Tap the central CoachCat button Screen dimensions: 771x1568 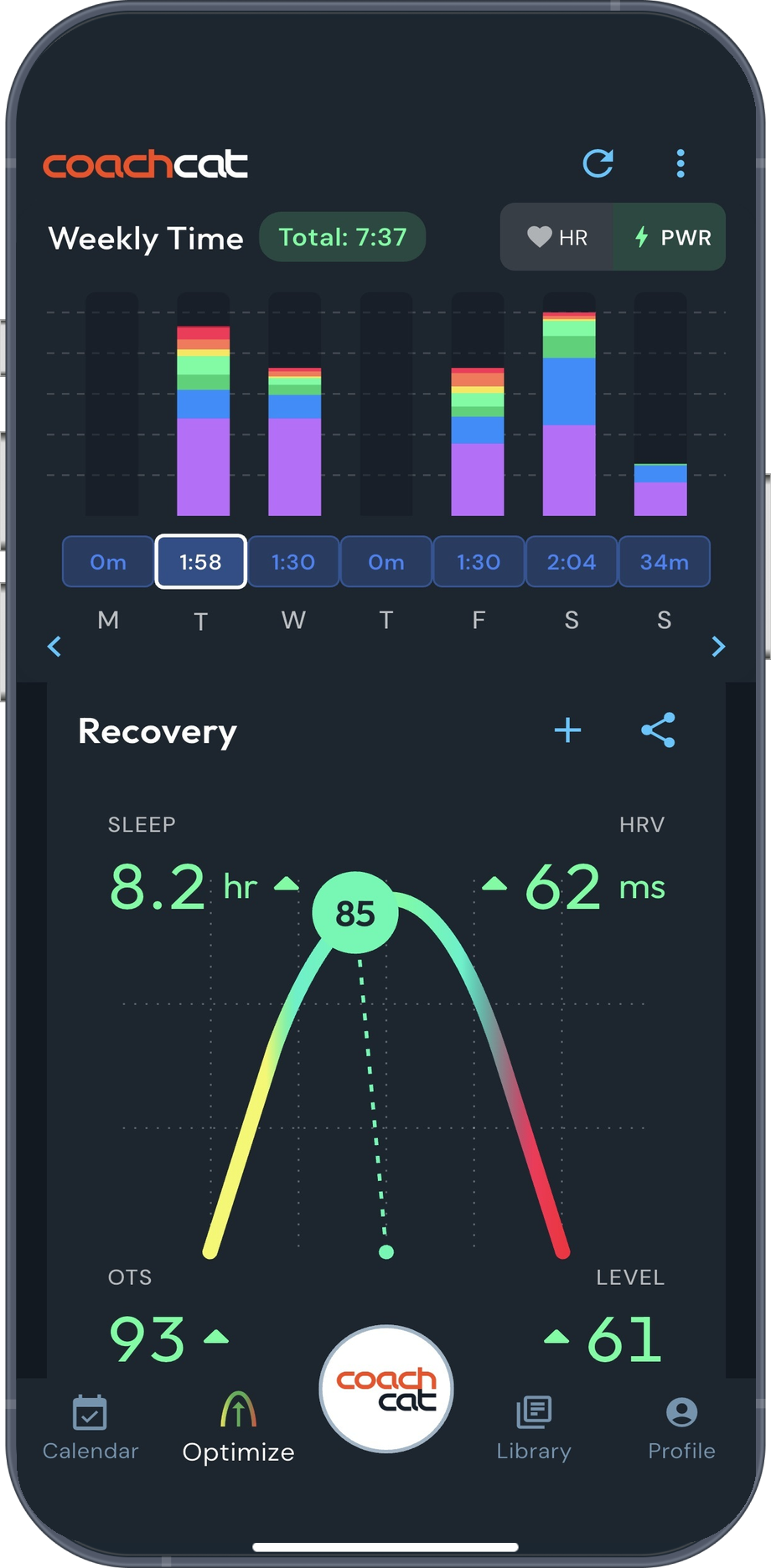(x=386, y=1390)
